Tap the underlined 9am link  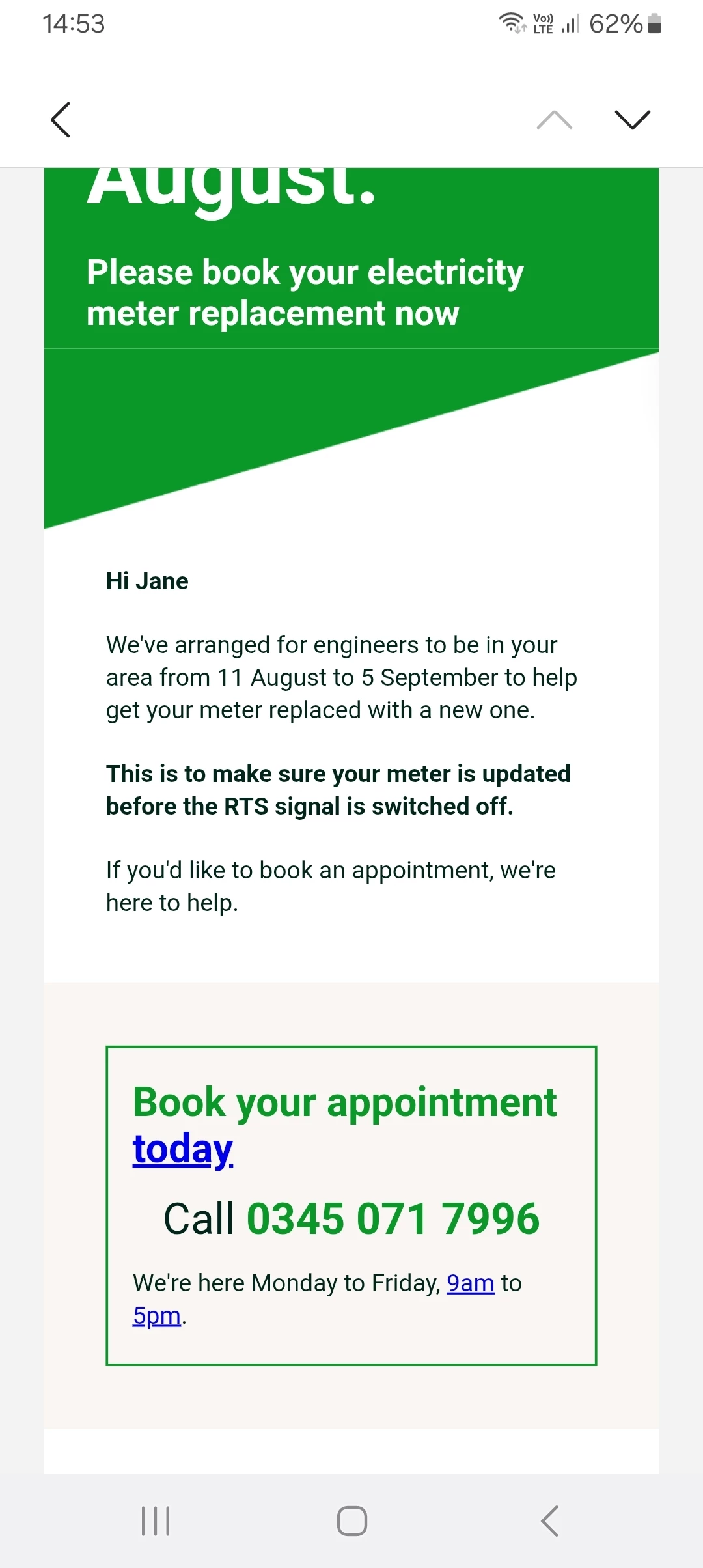470,1283
